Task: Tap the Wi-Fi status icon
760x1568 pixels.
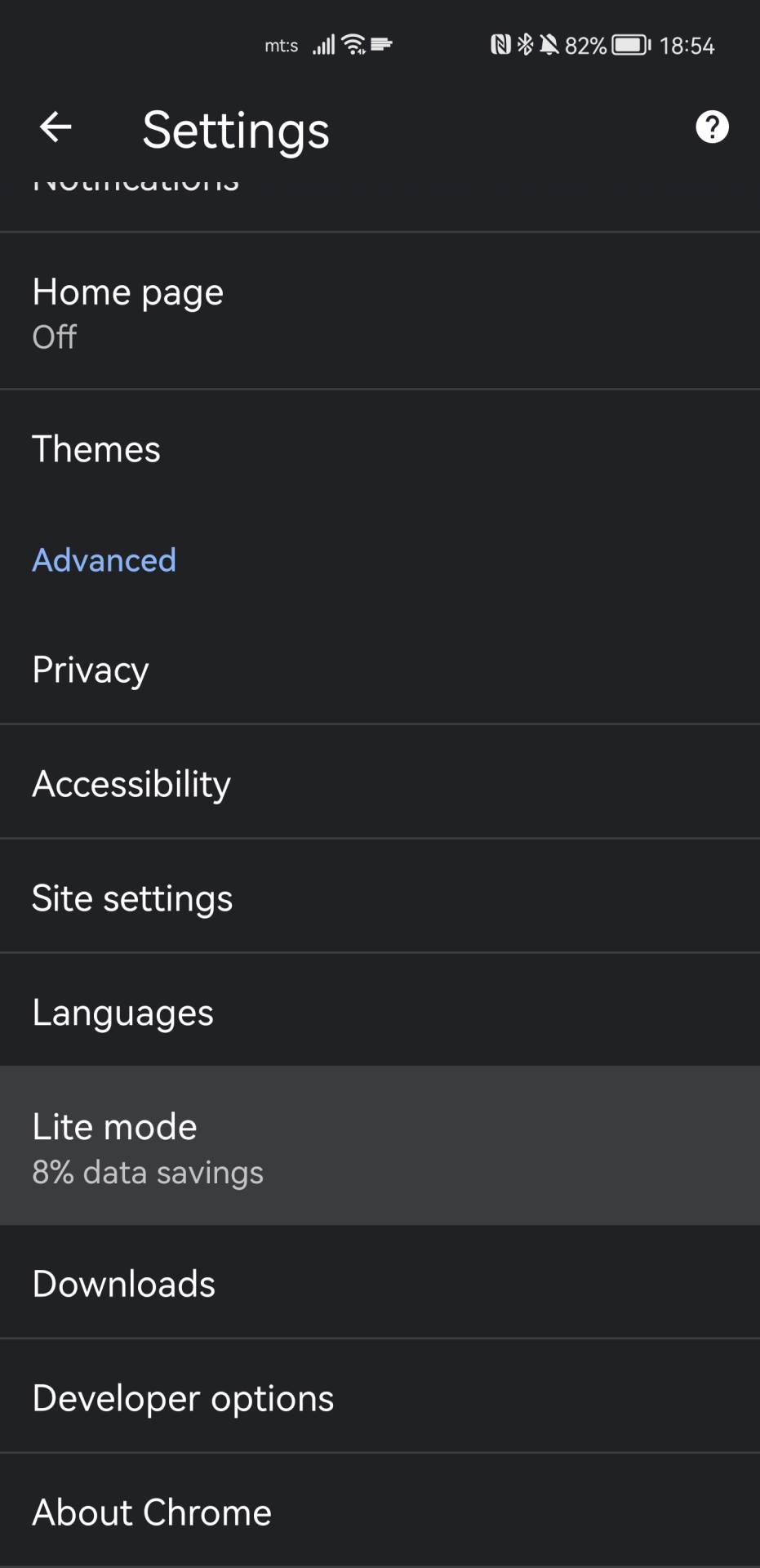Action: [353, 44]
